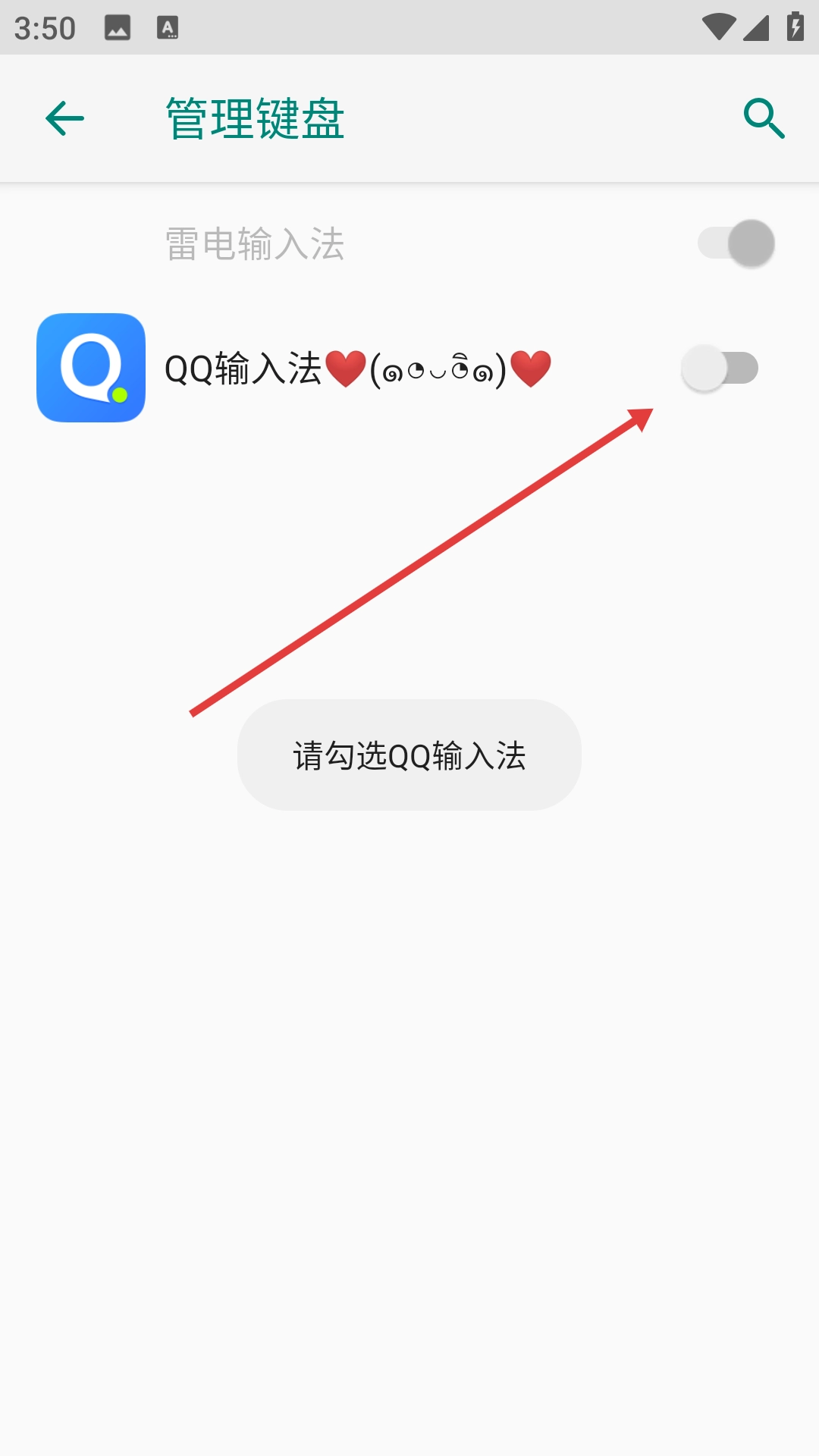
Task: Open search in keyboard settings
Action: (x=763, y=119)
